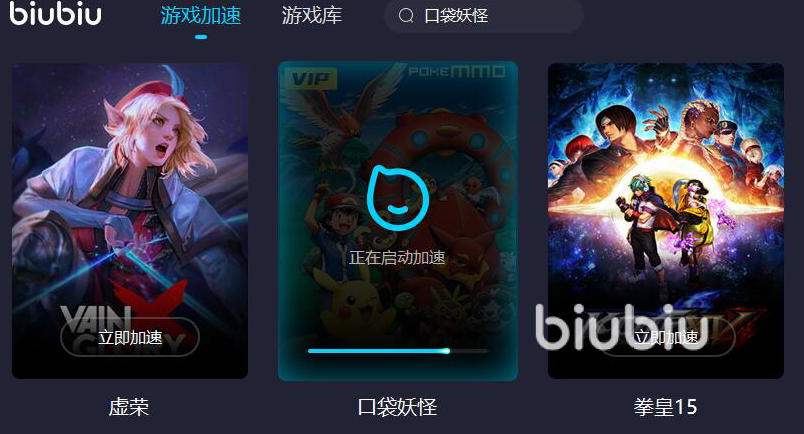Open the 游戏库 tab
Screen dimensions: 804x434
pyautogui.click(x=312, y=16)
